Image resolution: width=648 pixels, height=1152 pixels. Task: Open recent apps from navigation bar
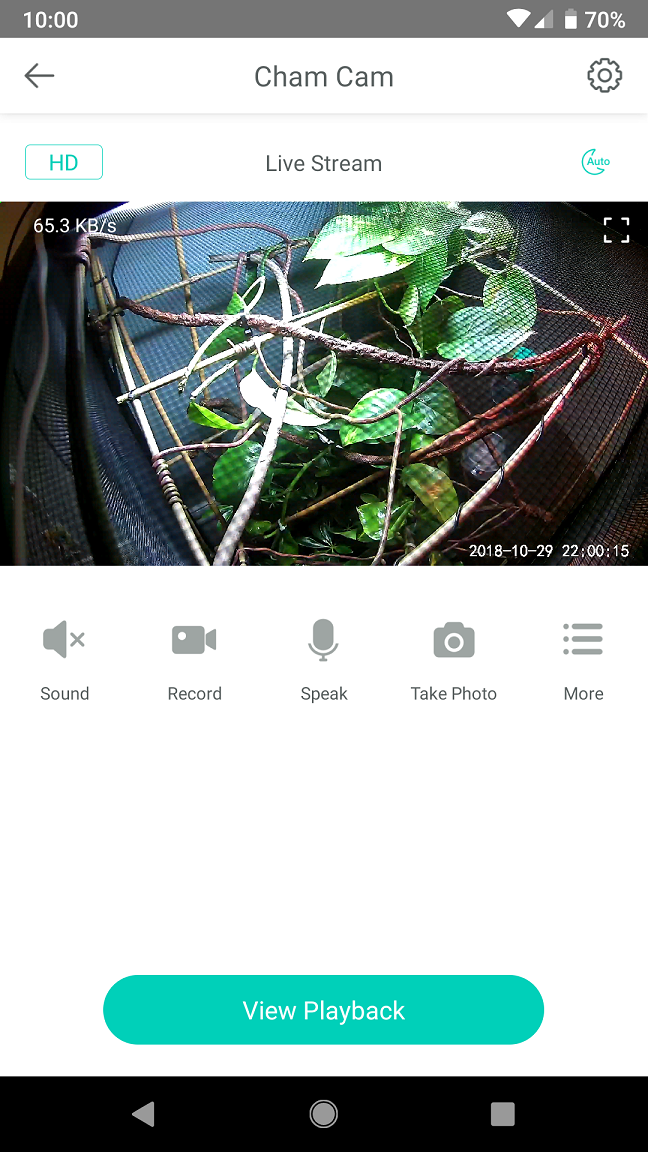[502, 1114]
